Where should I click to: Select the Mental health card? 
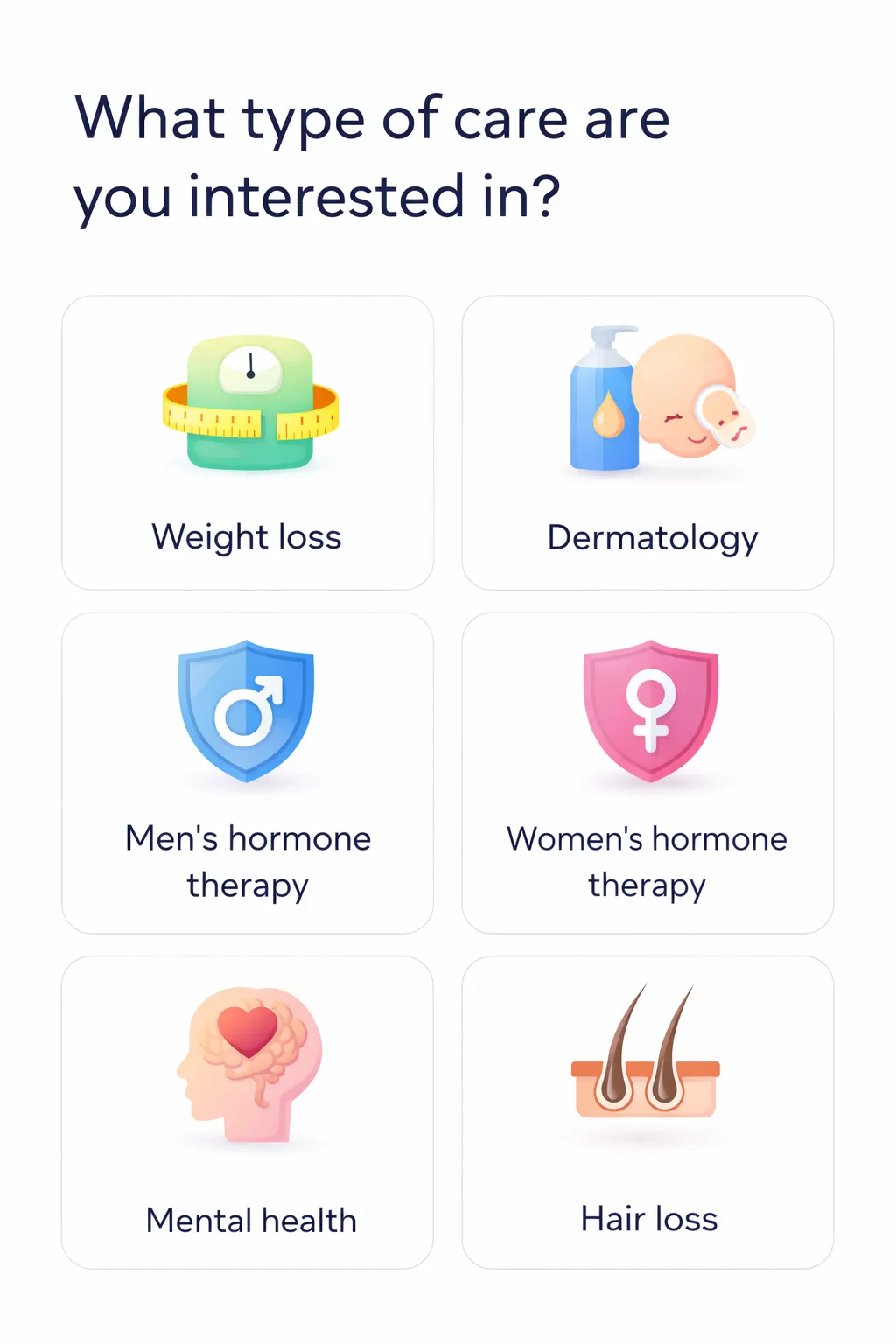click(x=248, y=1111)
